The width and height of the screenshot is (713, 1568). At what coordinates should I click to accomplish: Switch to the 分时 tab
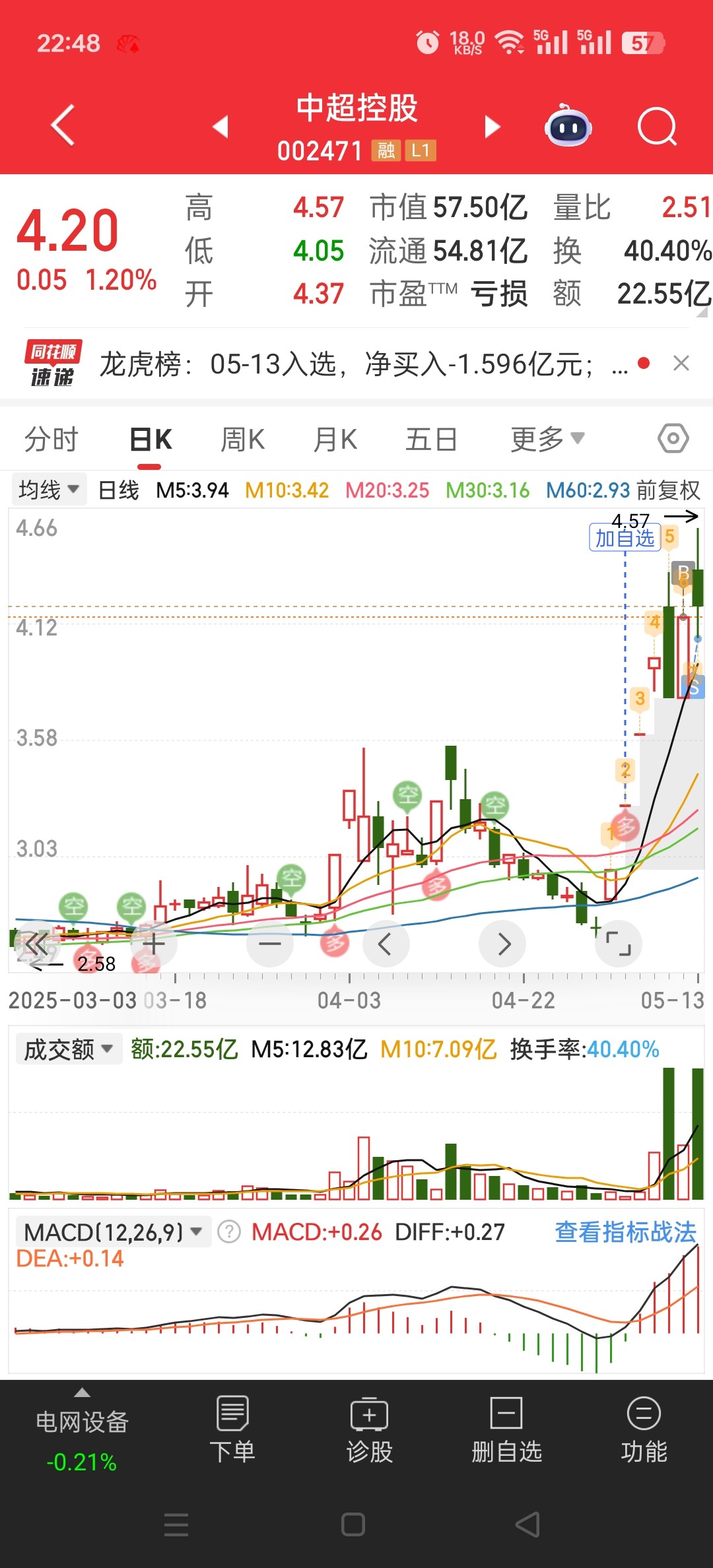click(51, 440)
